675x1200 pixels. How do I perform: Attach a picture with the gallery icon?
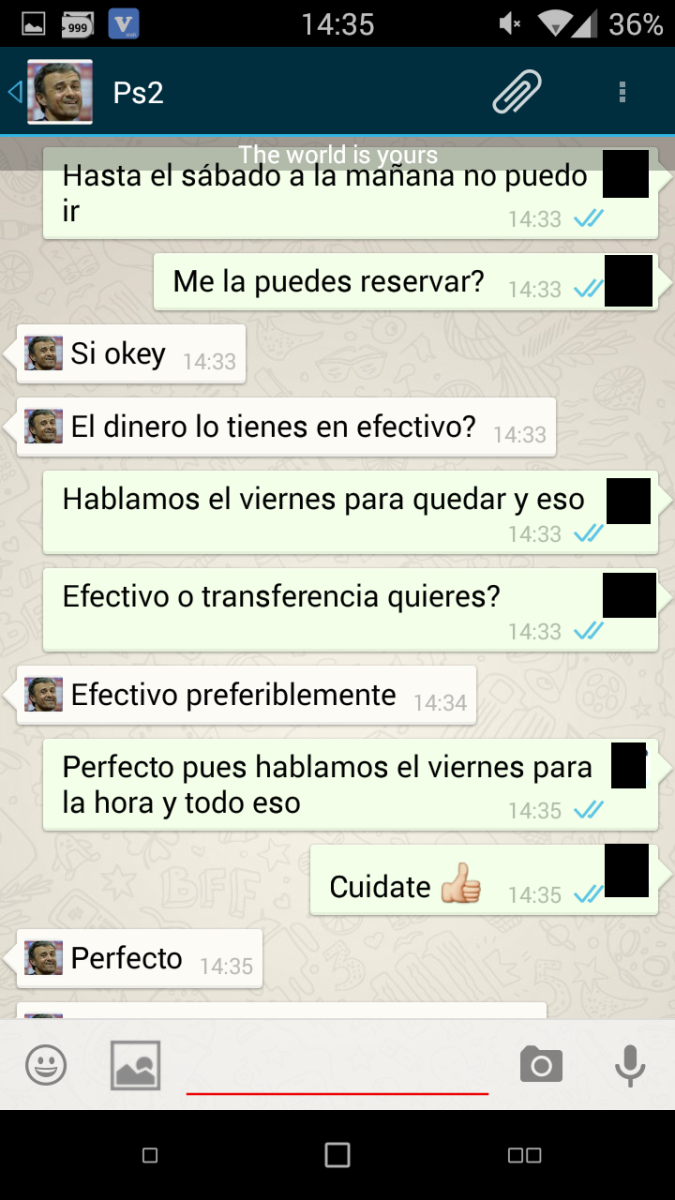[x=135, y=1065]
